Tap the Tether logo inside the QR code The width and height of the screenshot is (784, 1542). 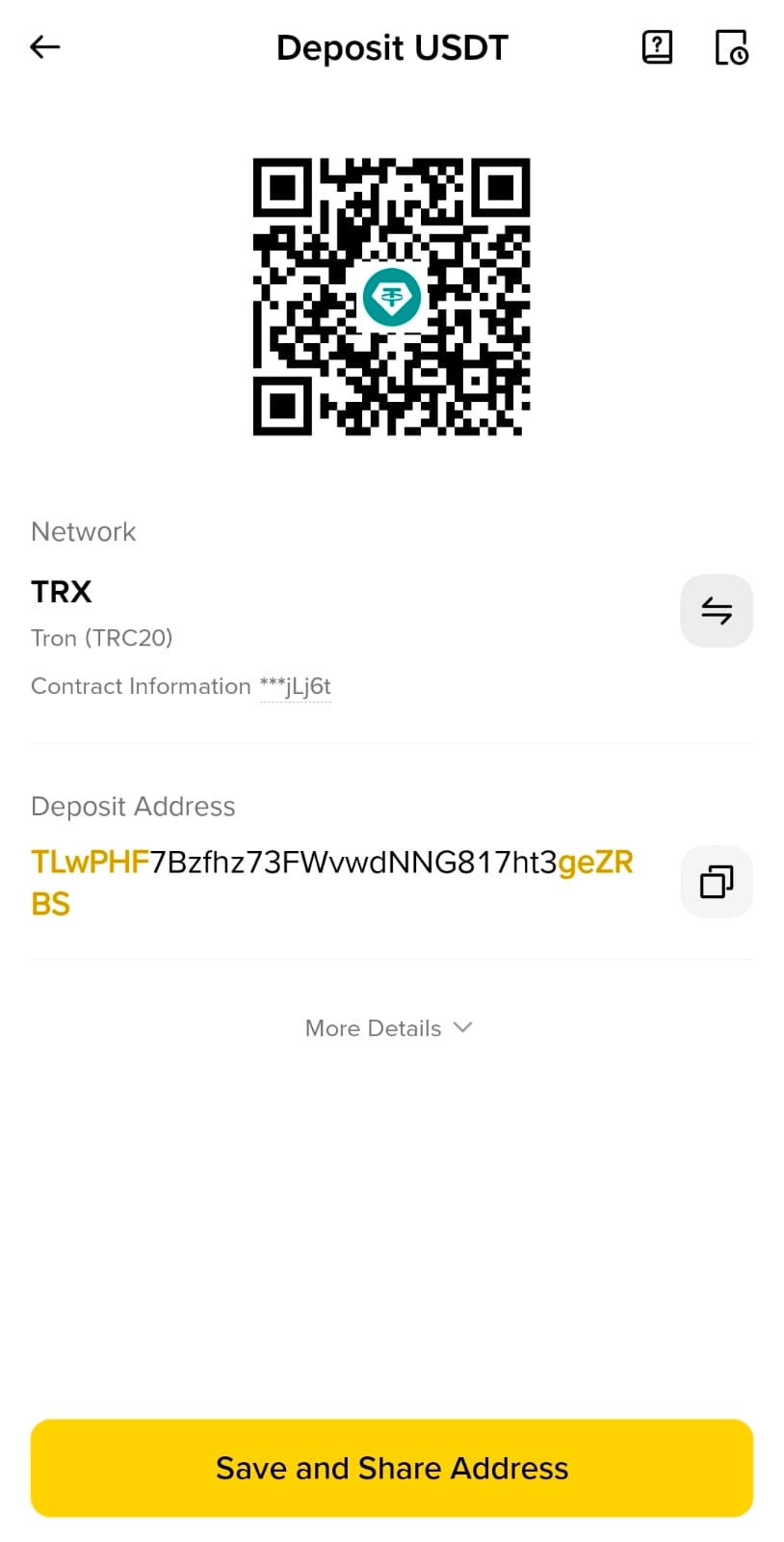click(392, 296)
